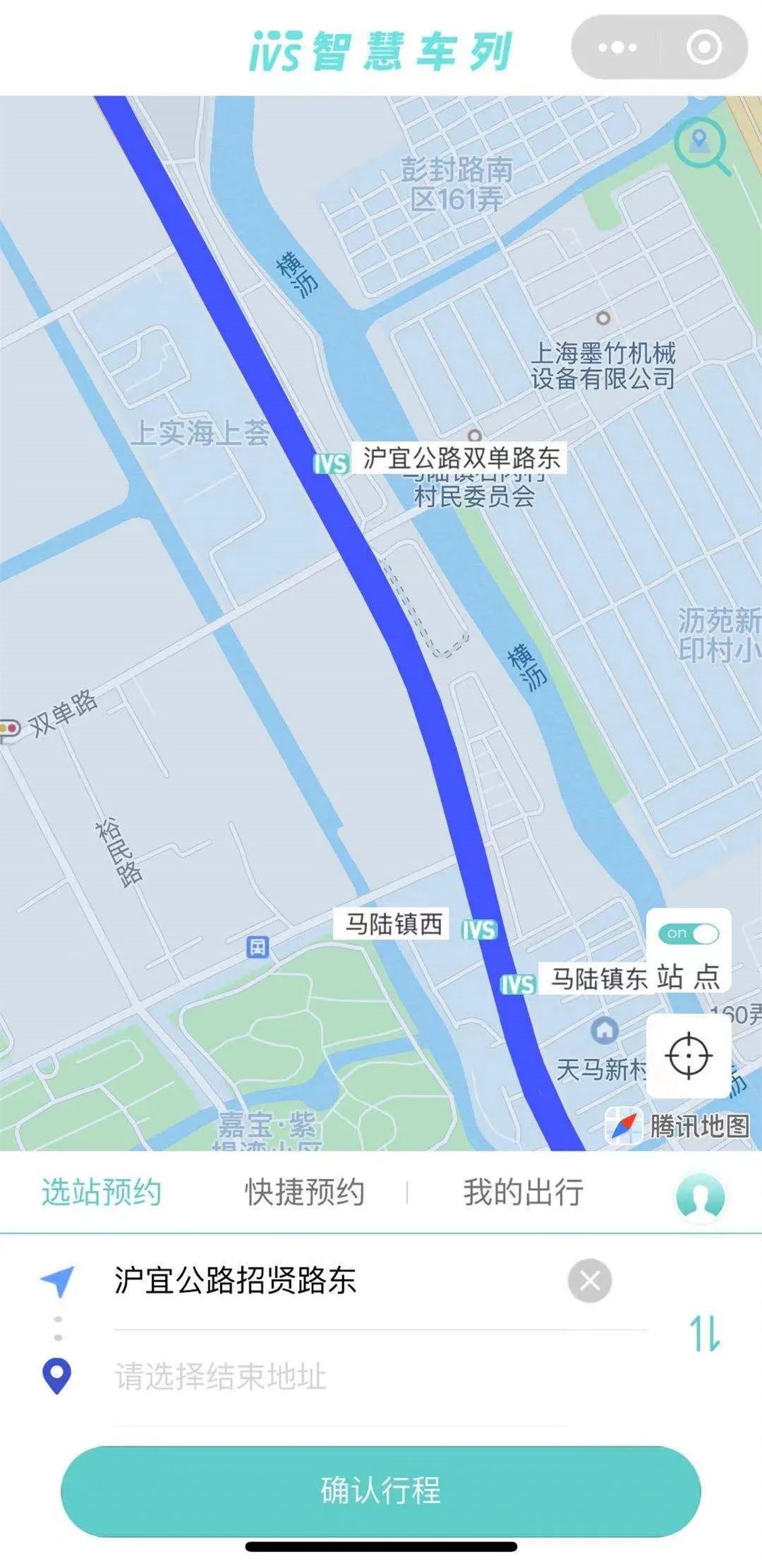762x1568 pixels.
Task: Turn off the 站点 stations toggle
Action: 689,934
